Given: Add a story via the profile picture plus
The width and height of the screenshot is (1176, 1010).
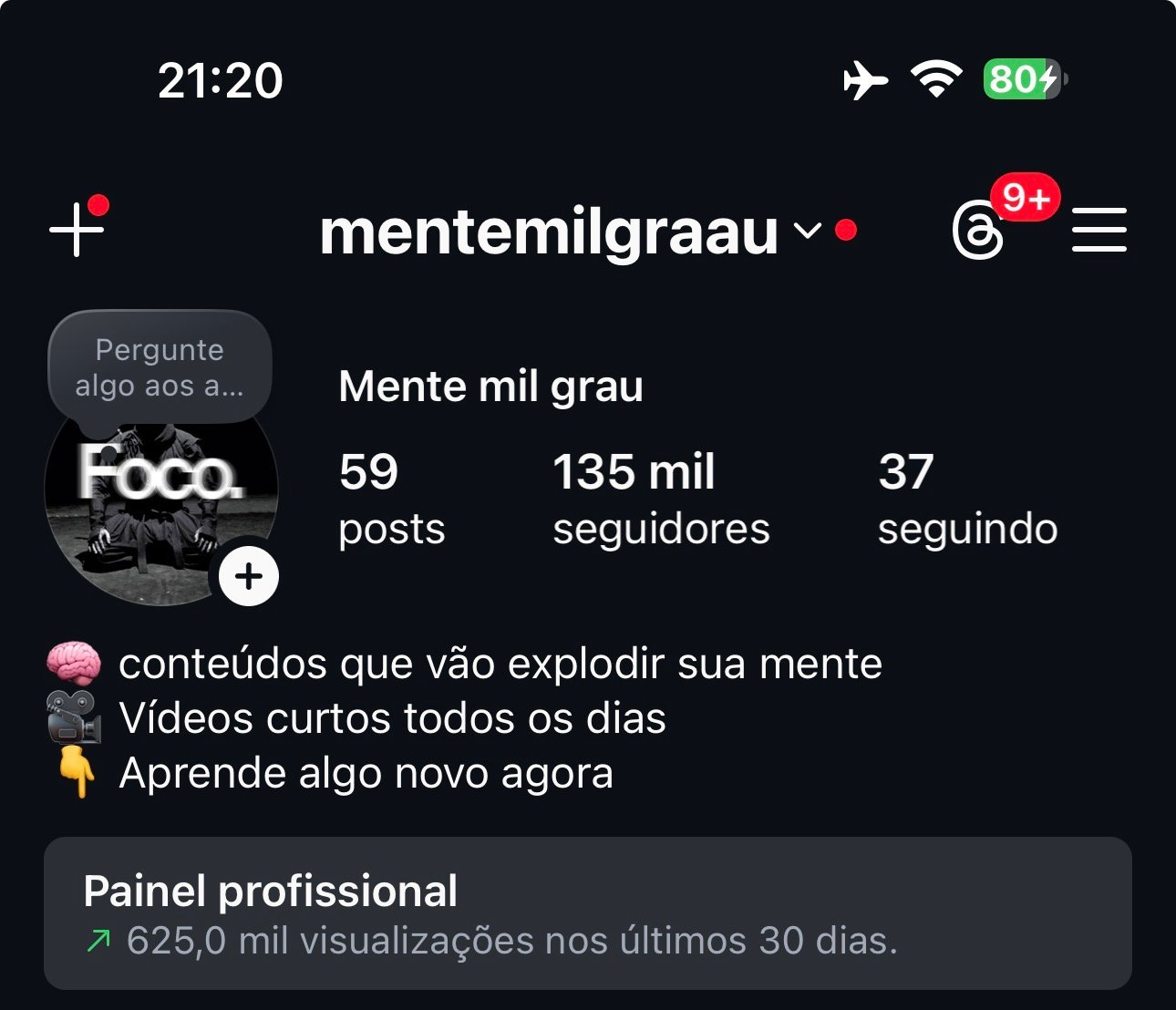Looking at the screenshot, I should coord(249,576).
